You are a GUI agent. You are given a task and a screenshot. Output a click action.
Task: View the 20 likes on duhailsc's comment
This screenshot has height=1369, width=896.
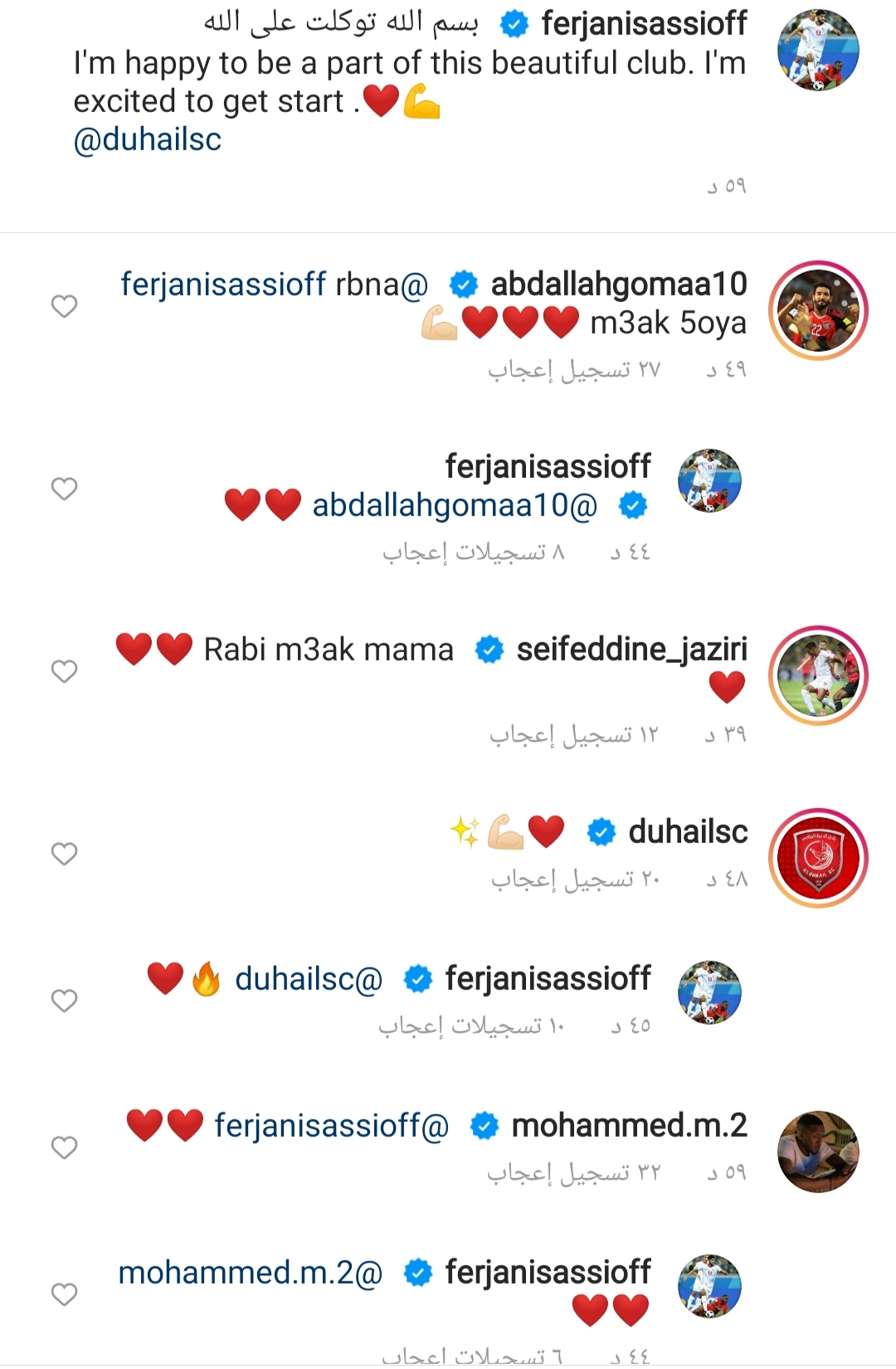575,879
